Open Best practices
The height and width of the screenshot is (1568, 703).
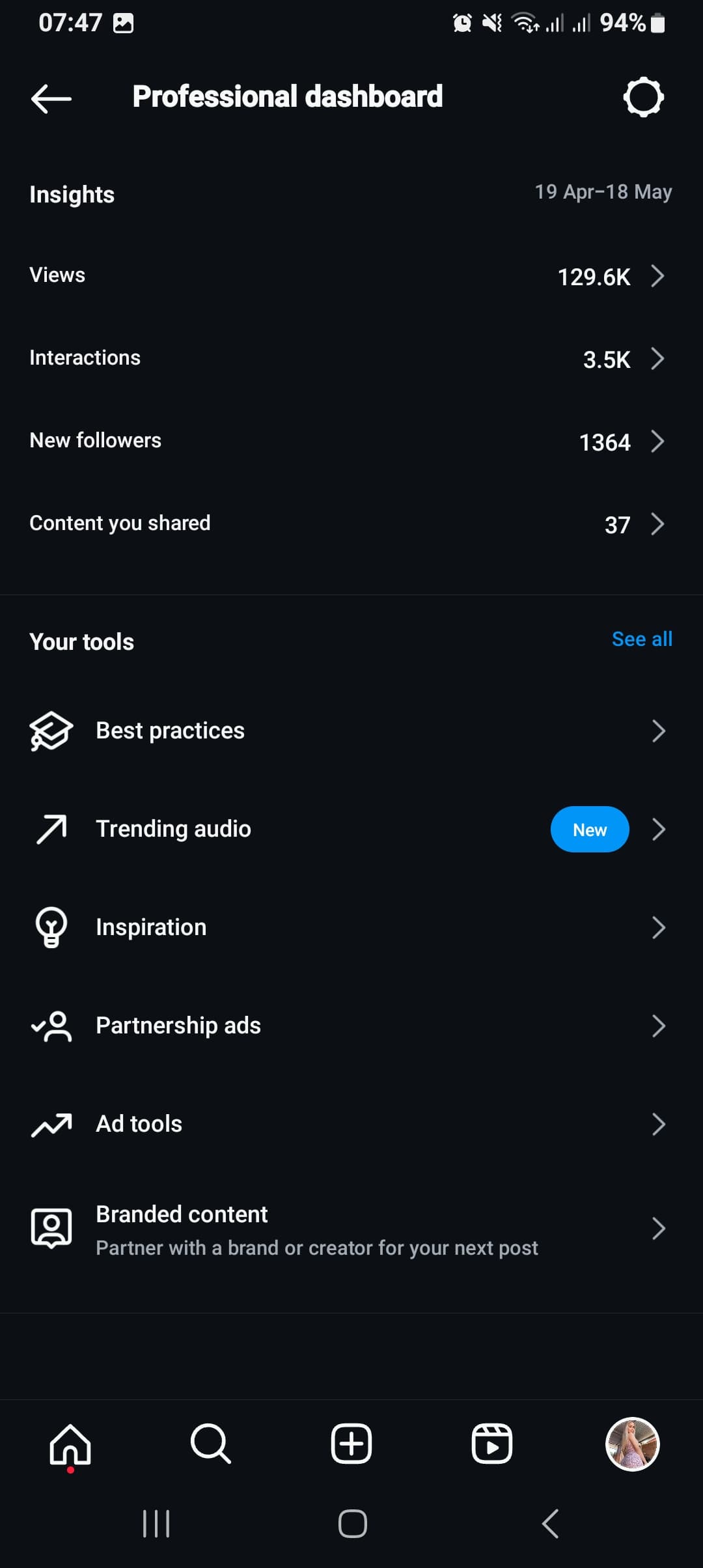click(351, 731)
